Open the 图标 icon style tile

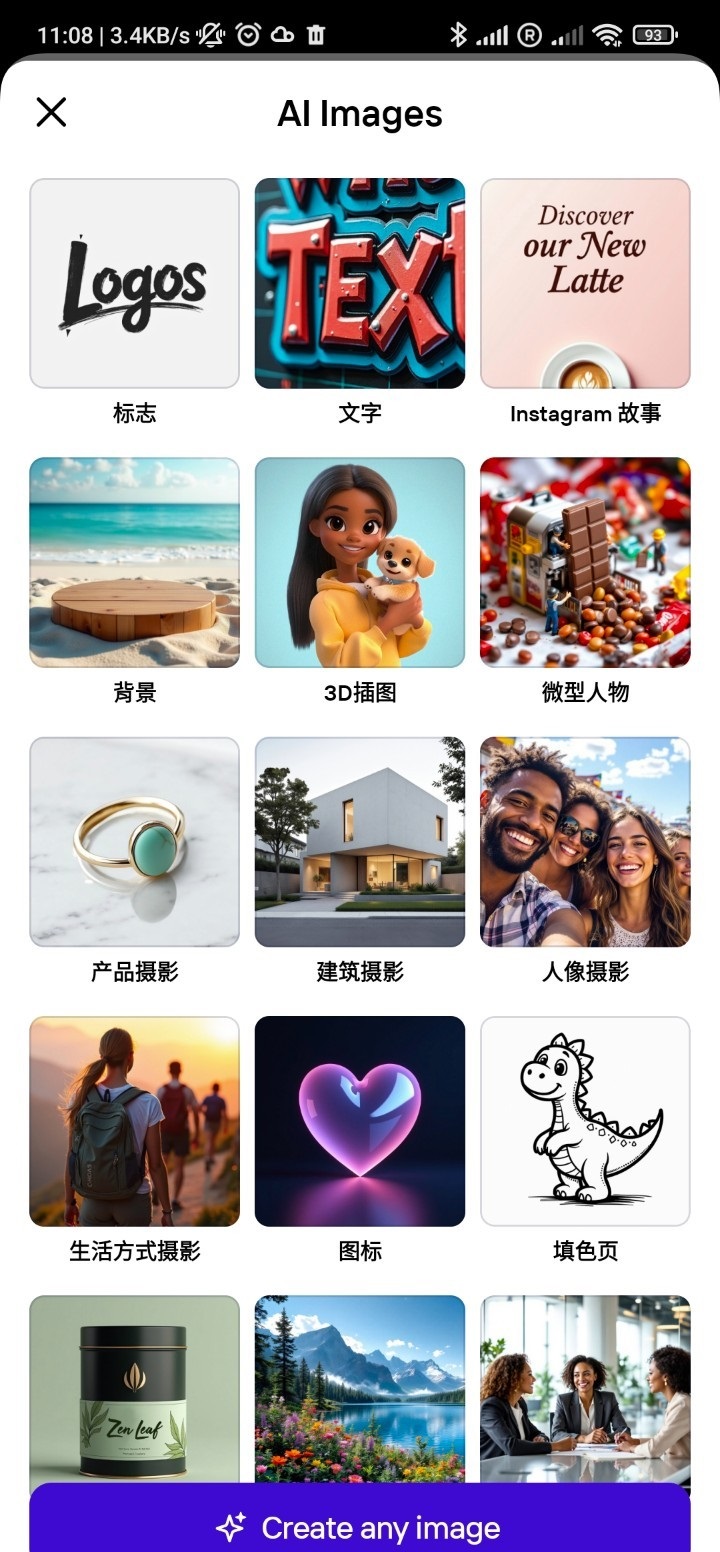(x=360, y=1121)
